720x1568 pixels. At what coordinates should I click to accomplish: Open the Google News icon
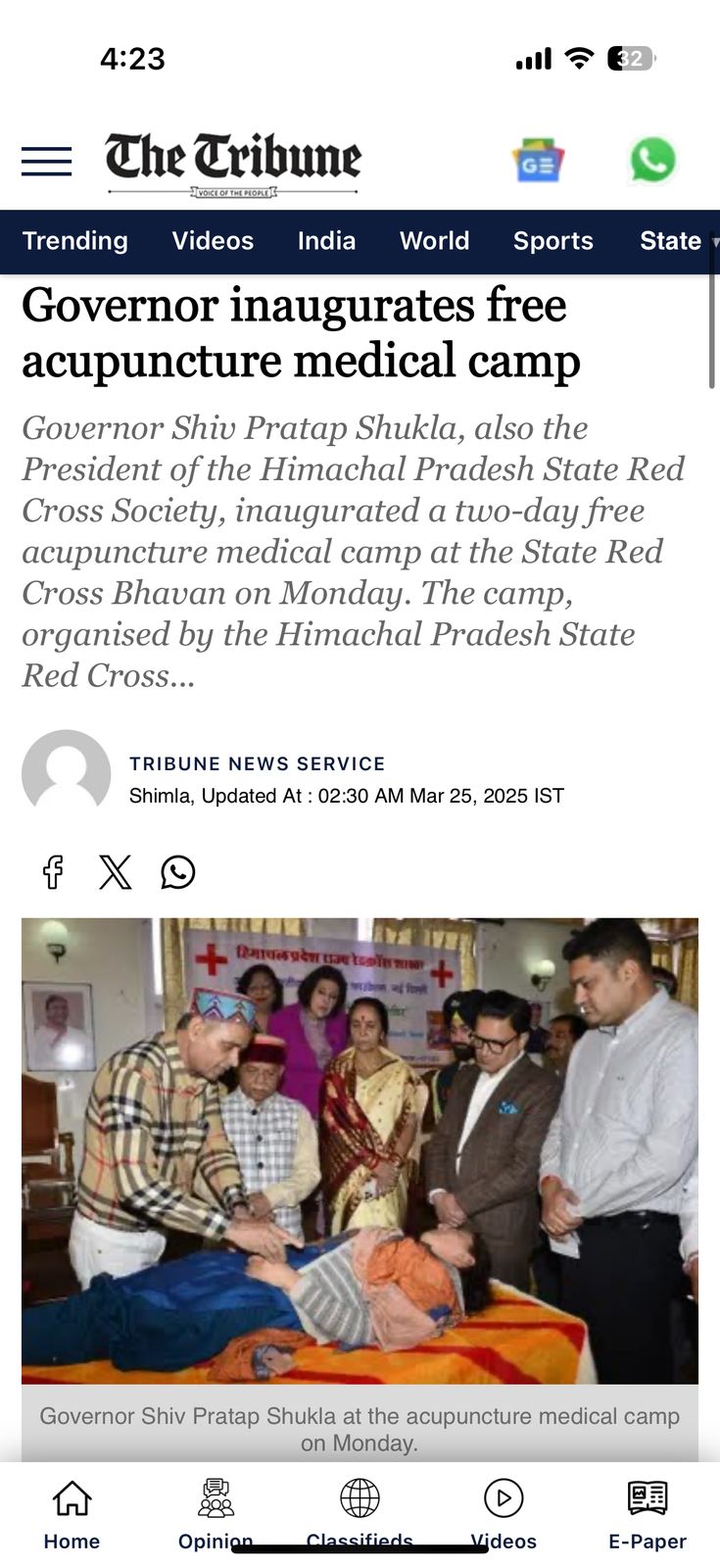coord(538,162)
